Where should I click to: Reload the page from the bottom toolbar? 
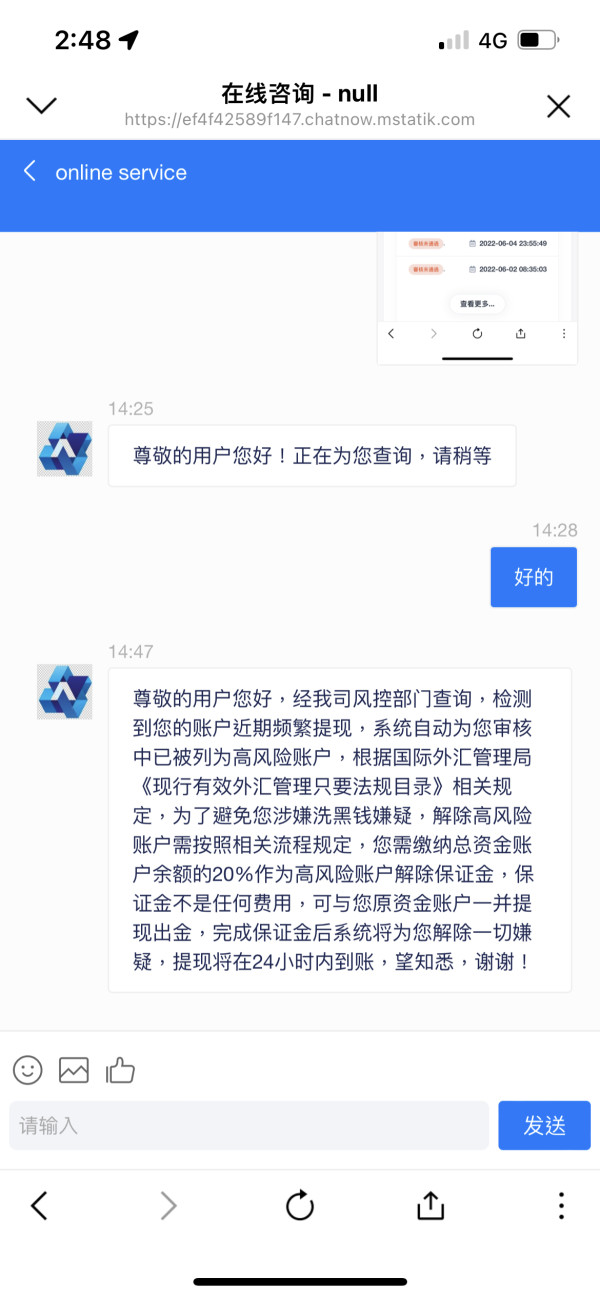pyautogui.click(x=300, y=1206)
